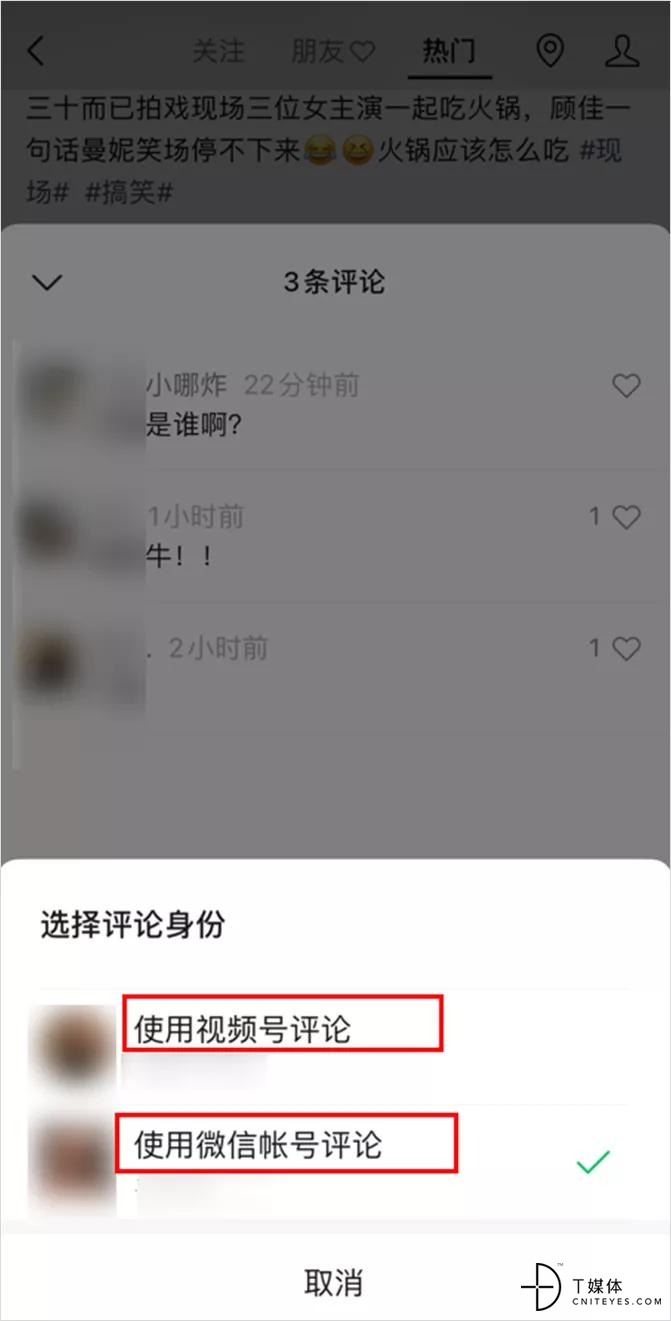Screen dimensions: 671x1321
Task: Tap 取消 to dismiss the identity sheet
Action: (334, 1282)
